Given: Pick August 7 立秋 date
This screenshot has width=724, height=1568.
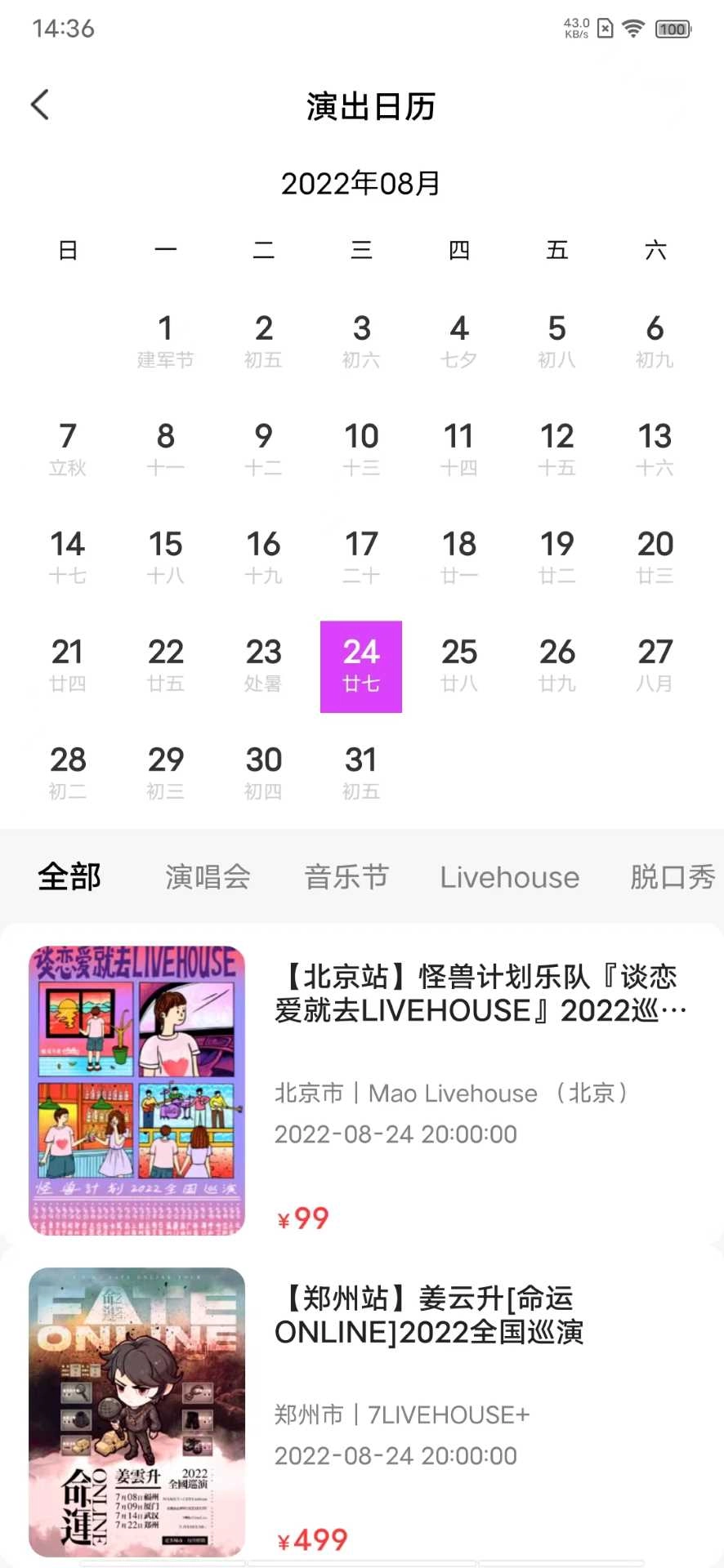Looking at the screenshot, I should (68, 449).
